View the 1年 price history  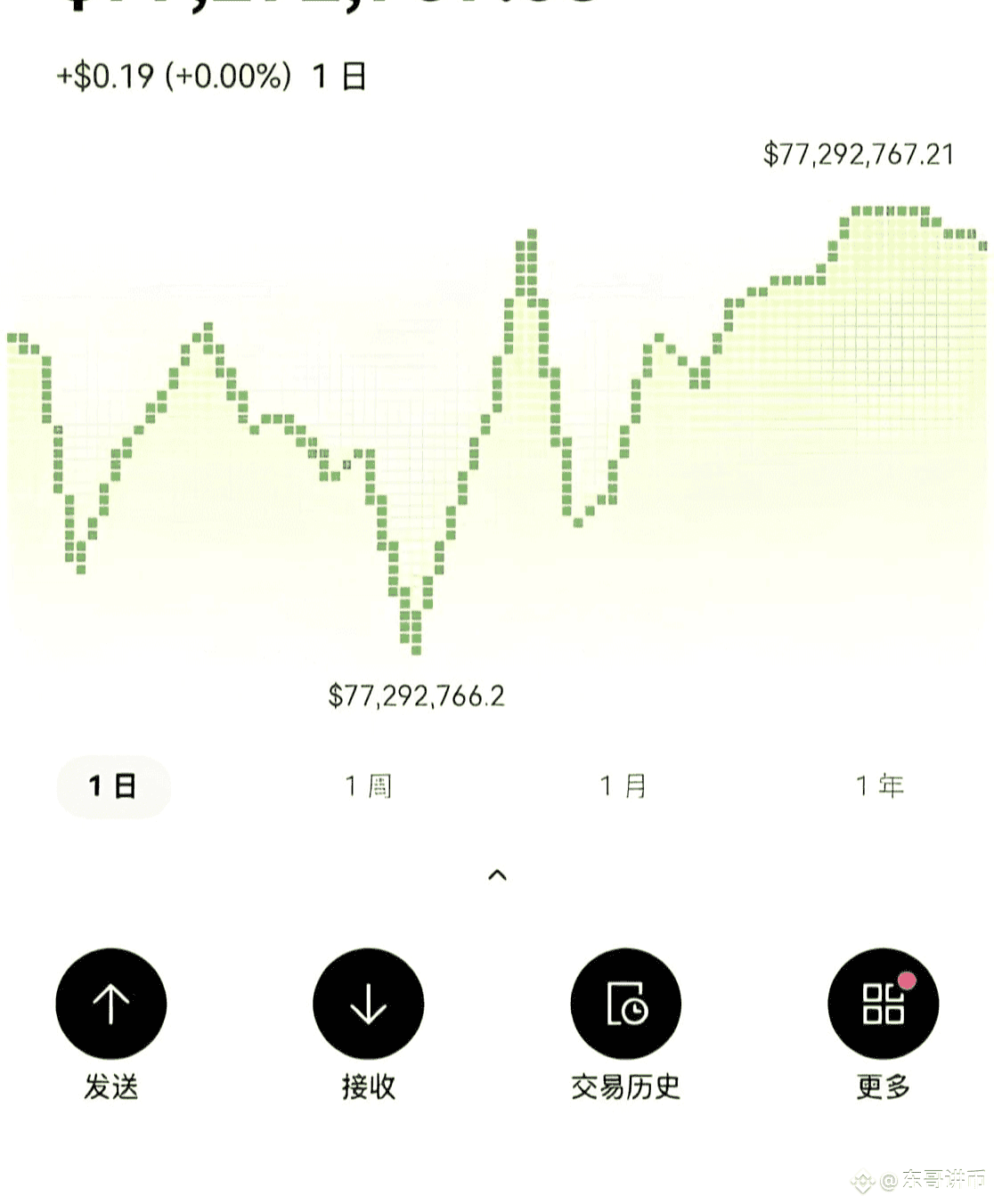880,786
